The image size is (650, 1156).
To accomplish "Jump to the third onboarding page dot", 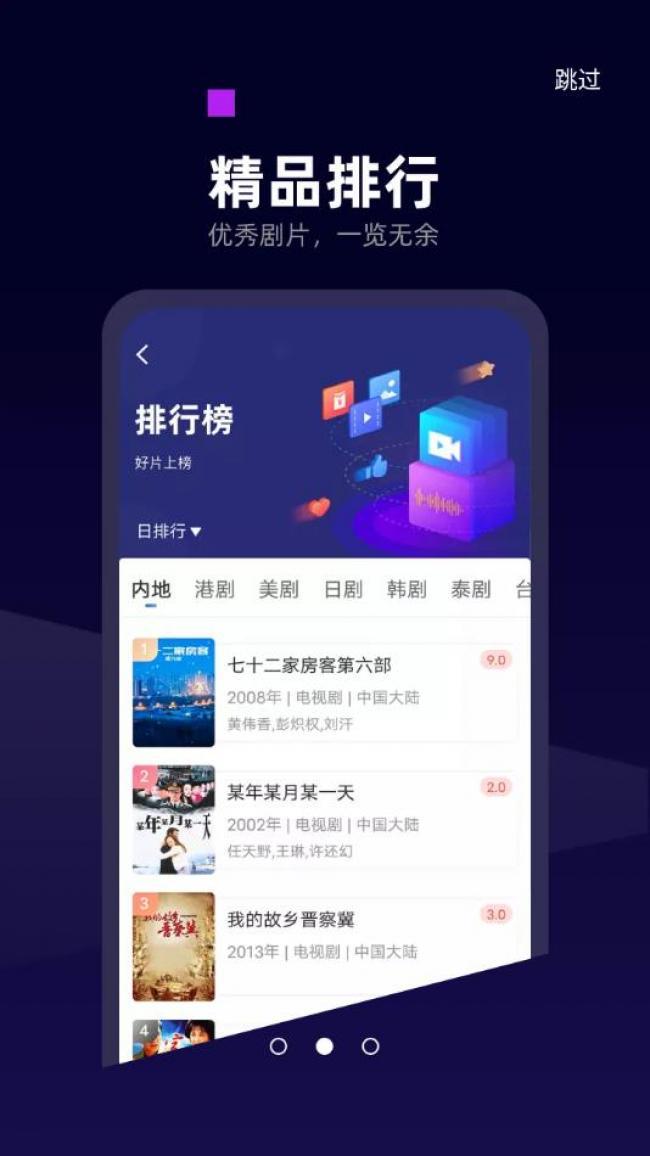I will [371, 1046].
